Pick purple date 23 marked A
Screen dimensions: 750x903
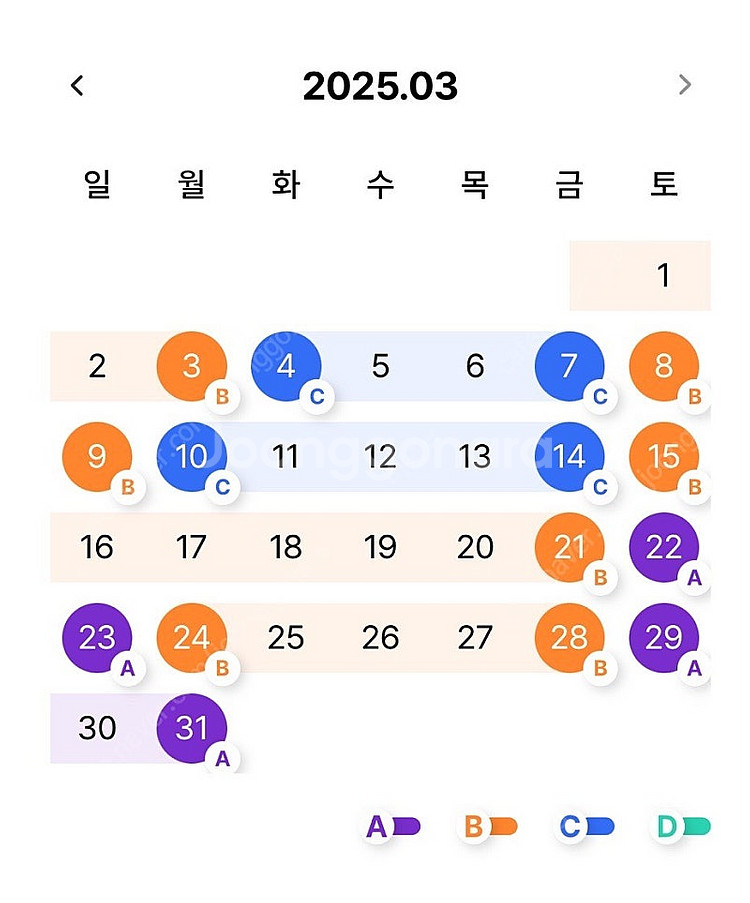[x=97, y=638]
